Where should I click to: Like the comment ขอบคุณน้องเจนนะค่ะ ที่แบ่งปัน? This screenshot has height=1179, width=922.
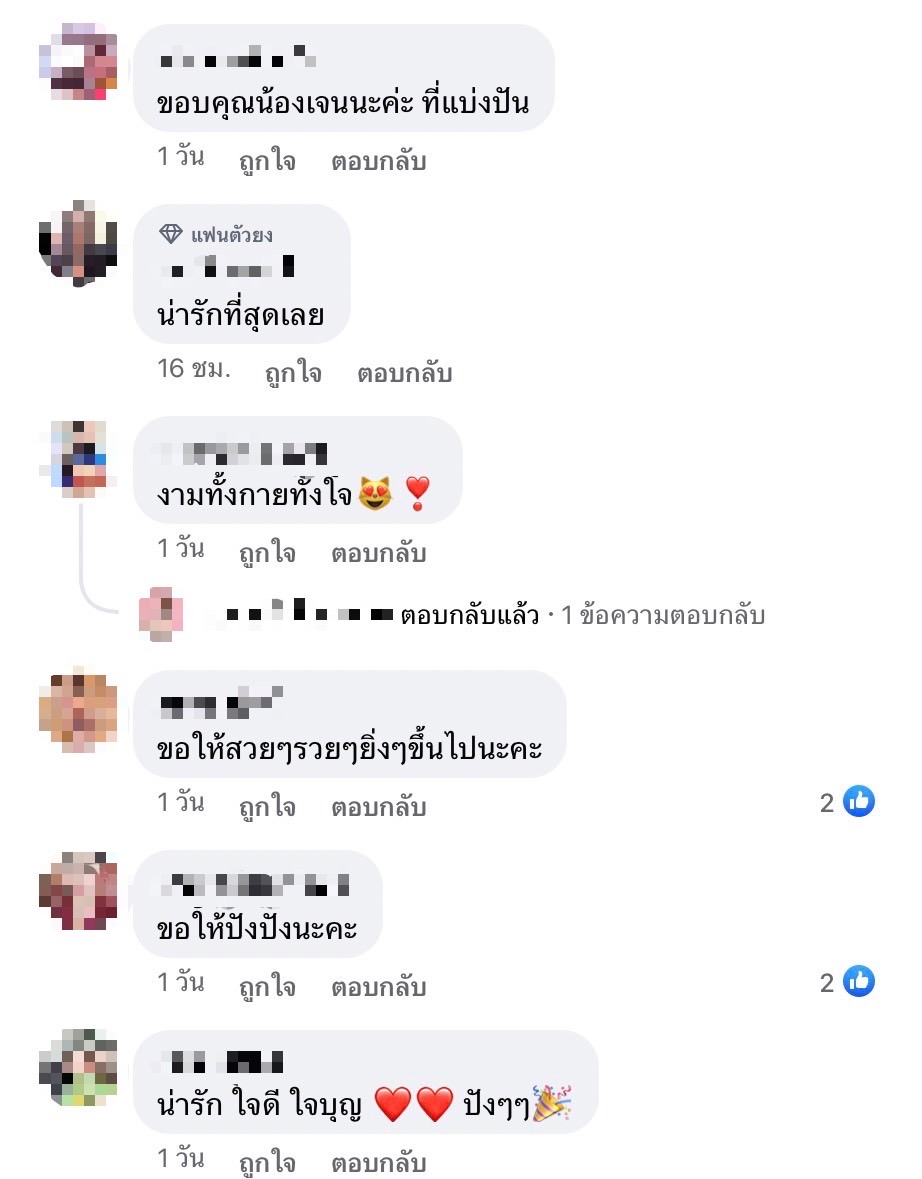click(267, 161)
